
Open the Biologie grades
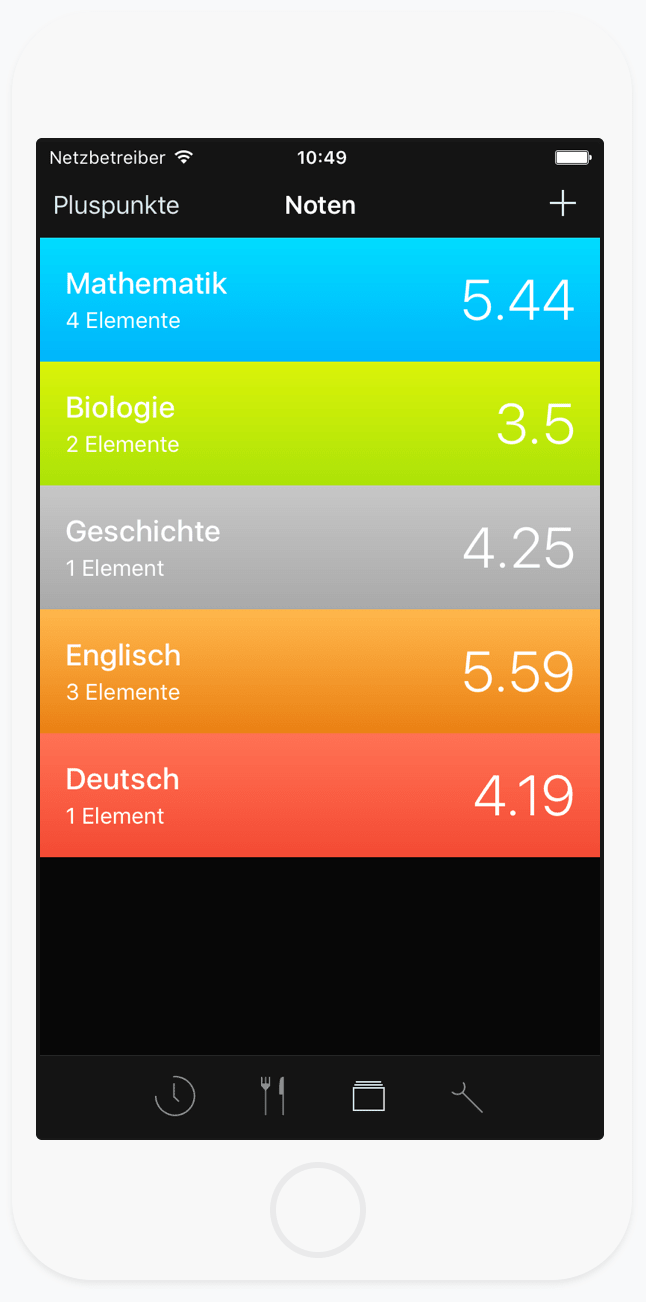tap(320, 424)
